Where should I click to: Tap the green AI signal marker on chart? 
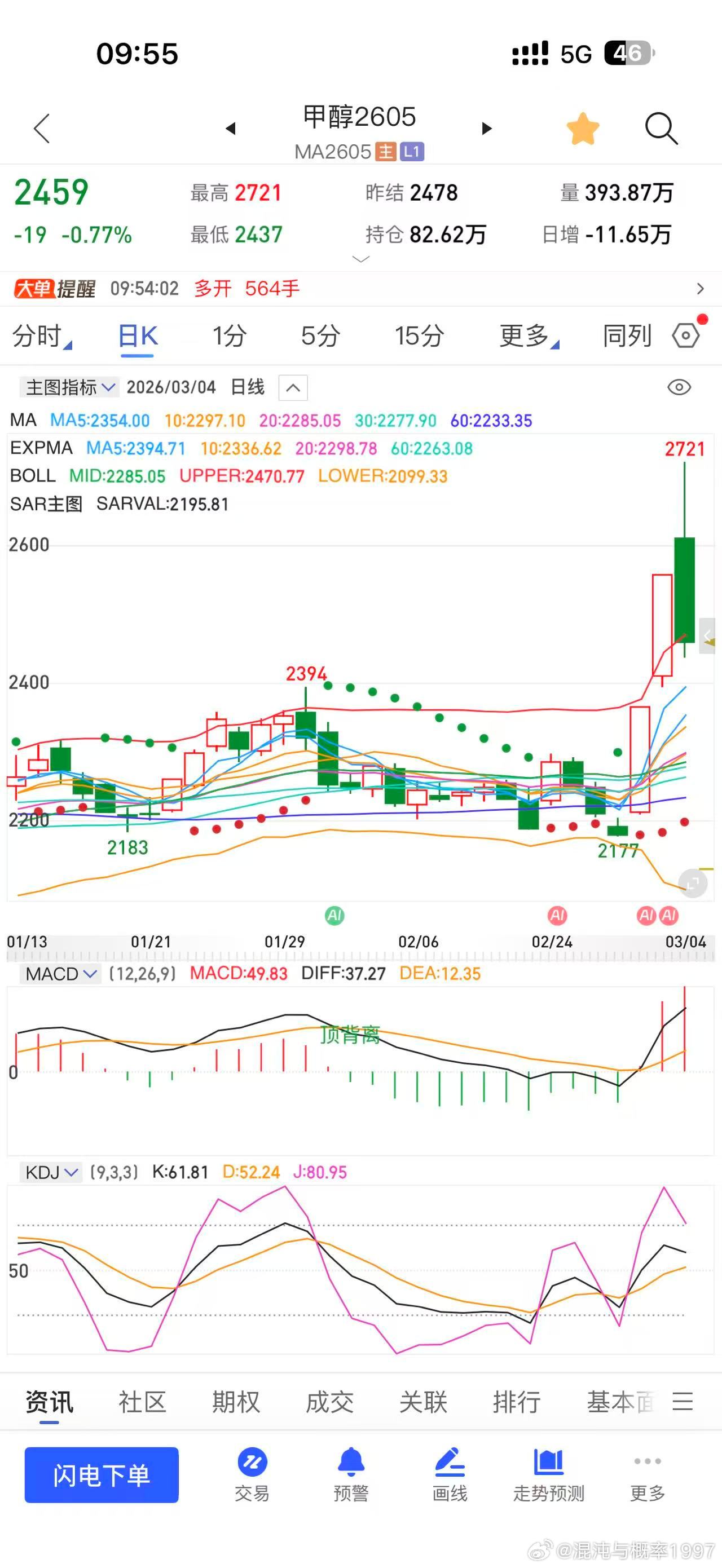point(333,915)
